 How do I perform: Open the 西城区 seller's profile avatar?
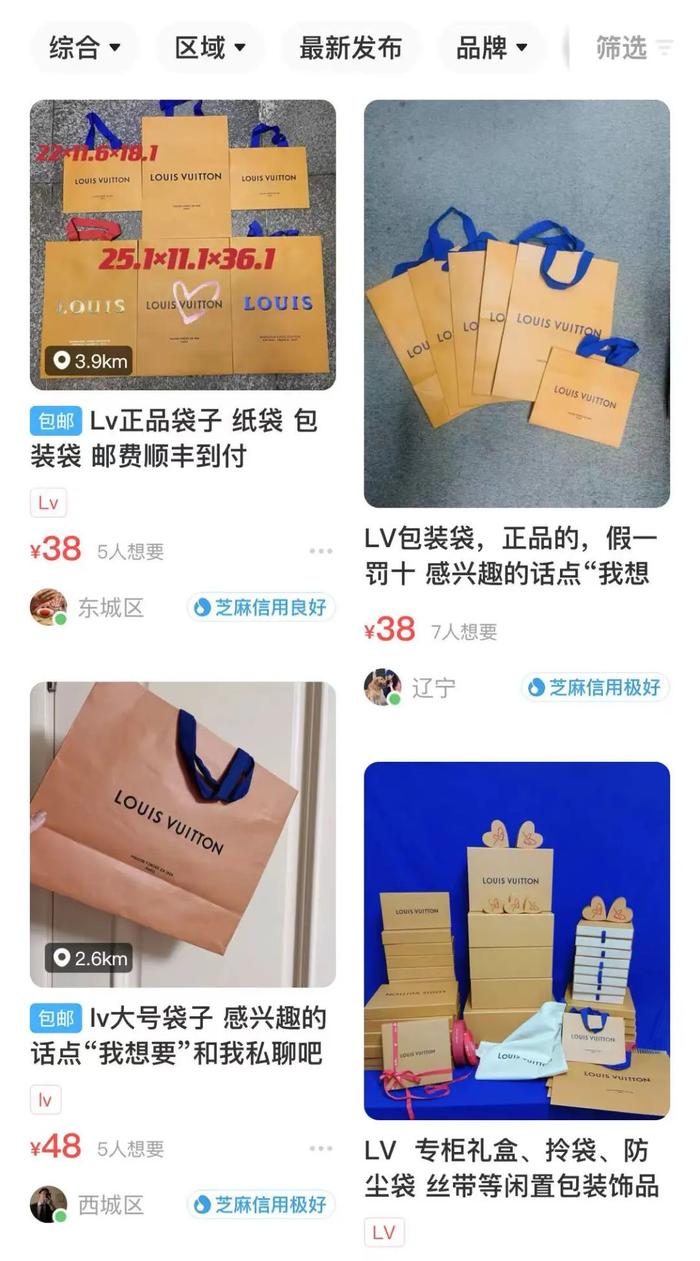click(48, 1204)
